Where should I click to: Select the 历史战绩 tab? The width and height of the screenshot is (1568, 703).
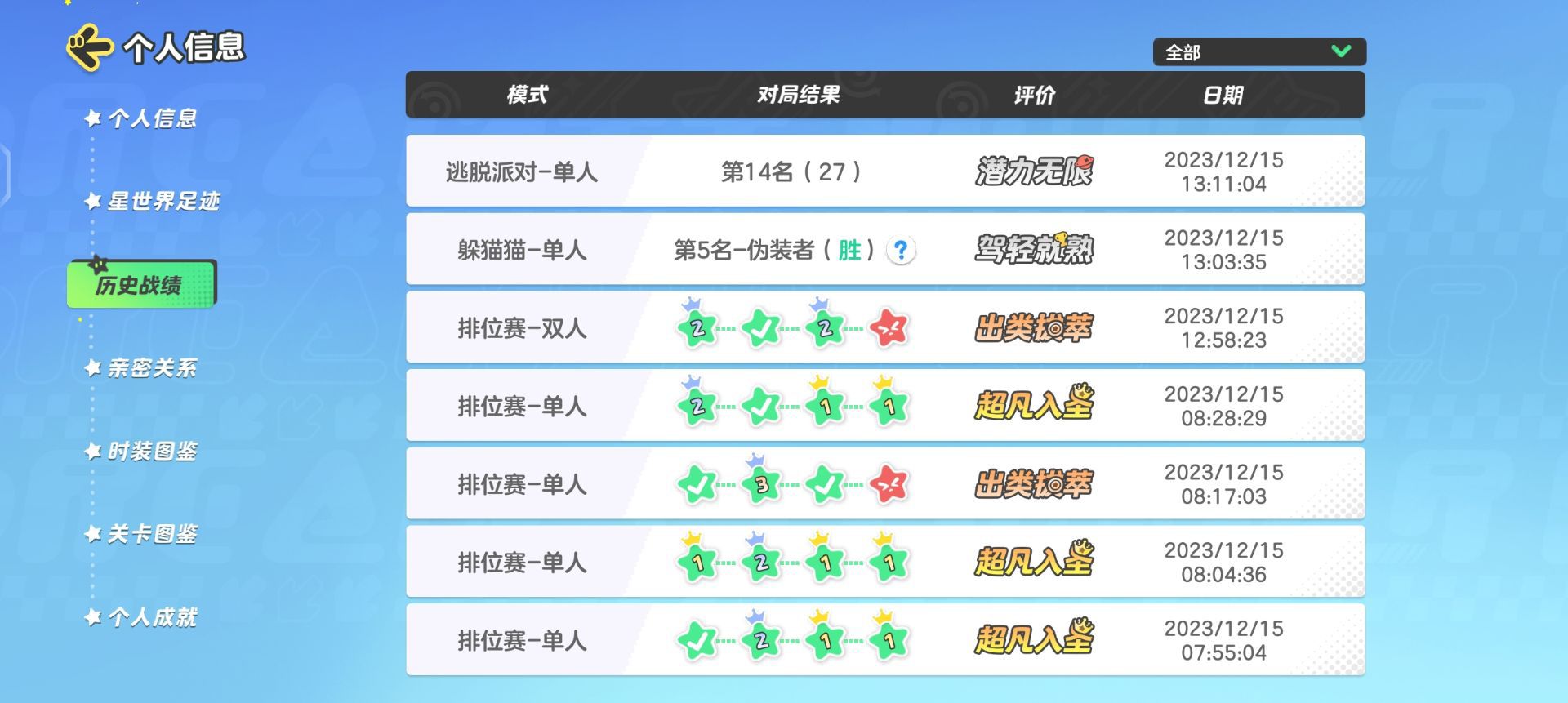click(x=141, y=285)
